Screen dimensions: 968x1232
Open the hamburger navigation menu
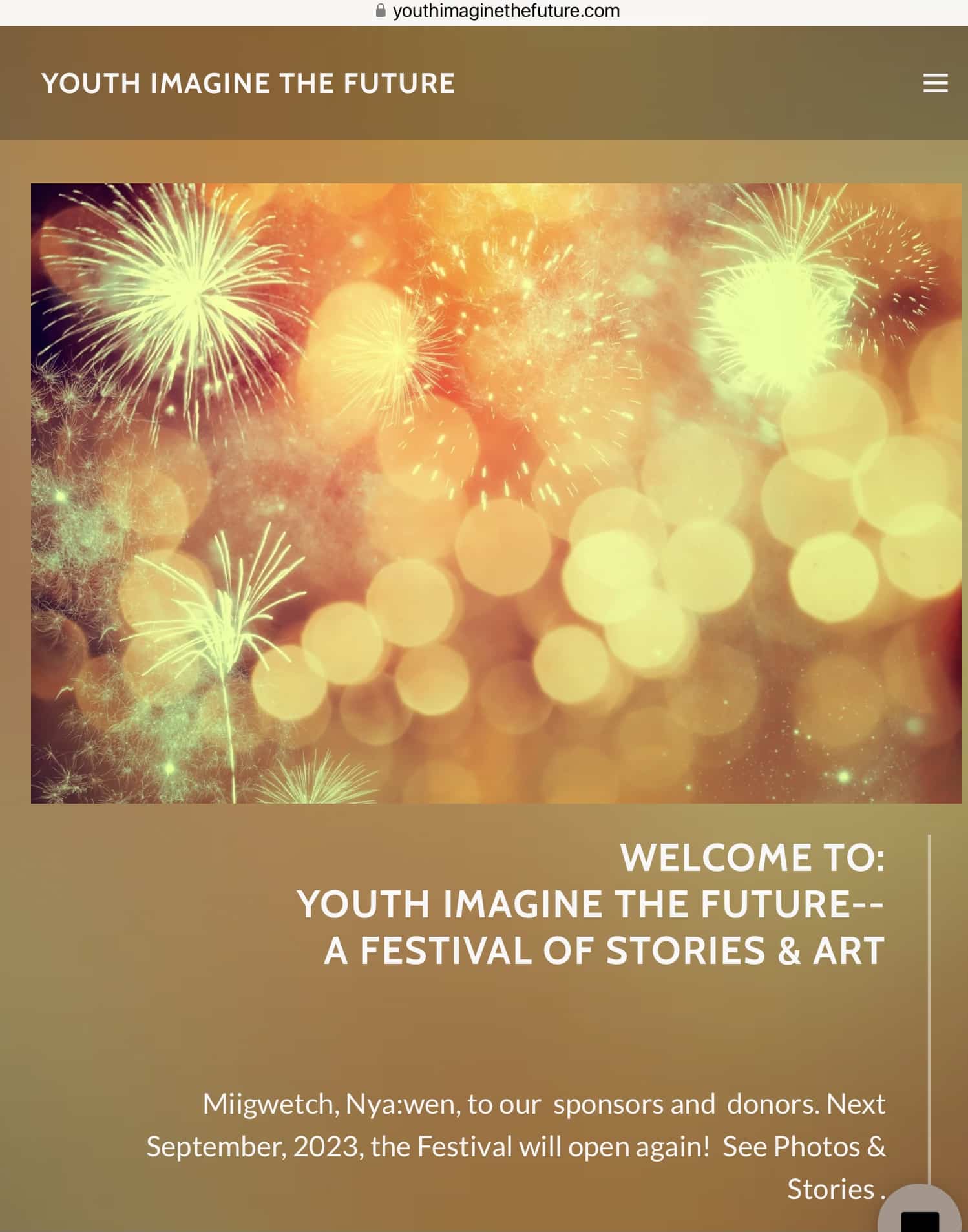point(934,83)
